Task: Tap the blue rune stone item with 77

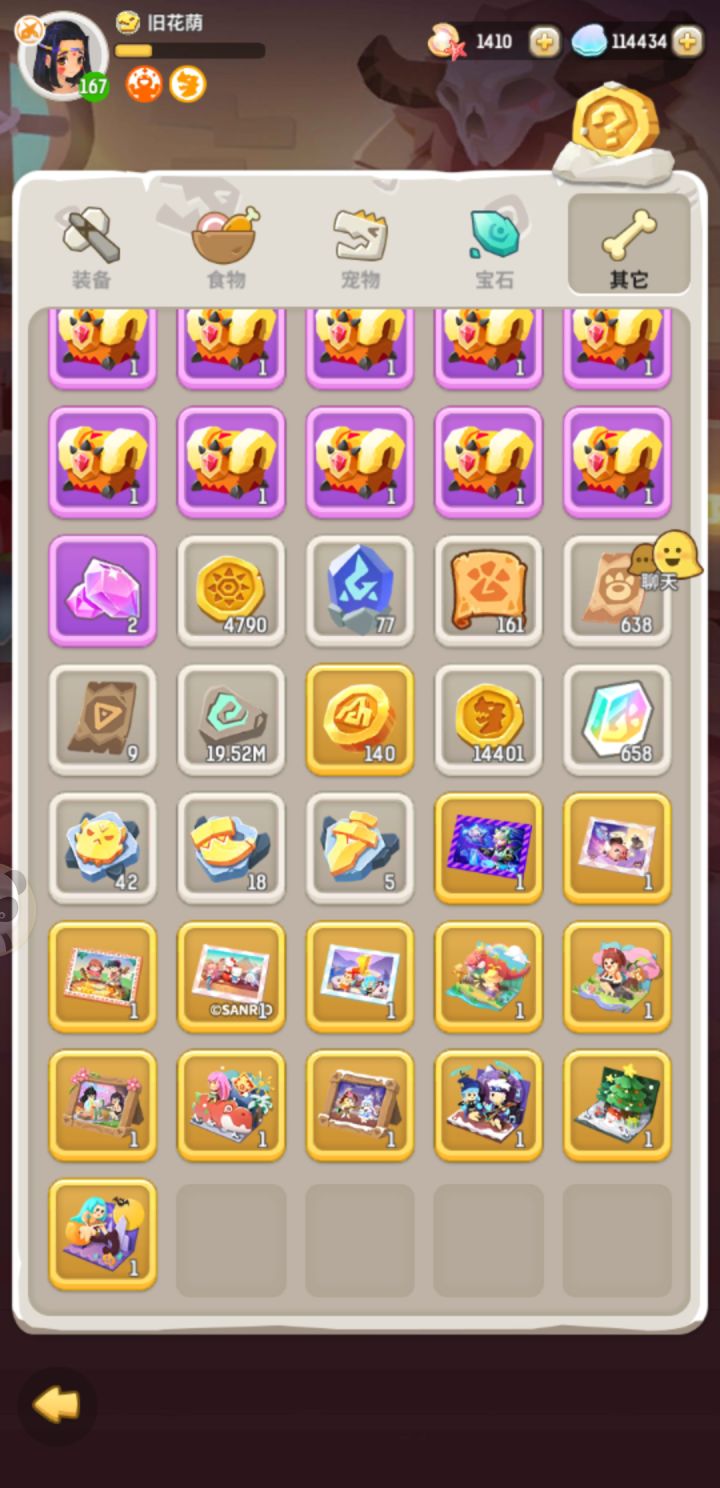Action: click(360, 591)
